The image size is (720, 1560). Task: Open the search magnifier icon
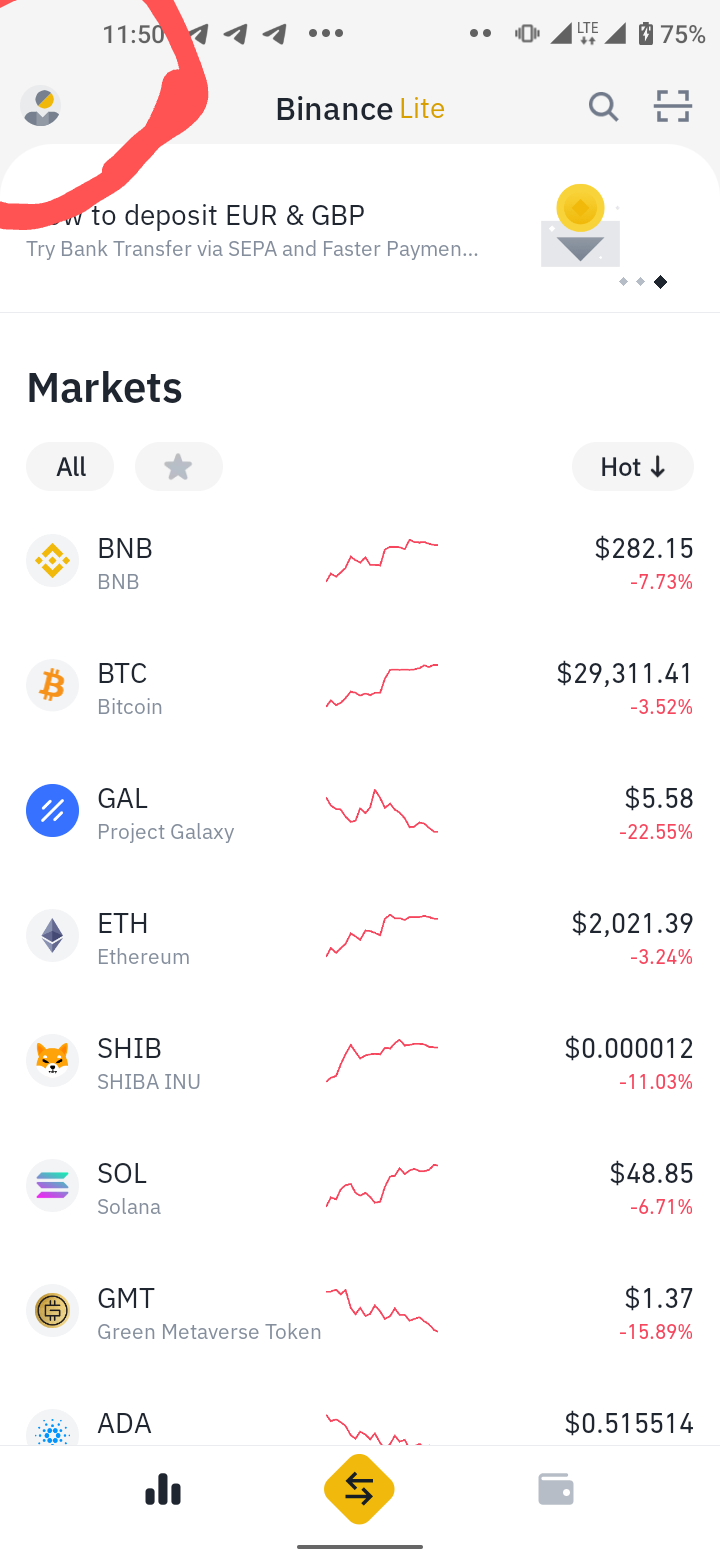click(603, 106)
